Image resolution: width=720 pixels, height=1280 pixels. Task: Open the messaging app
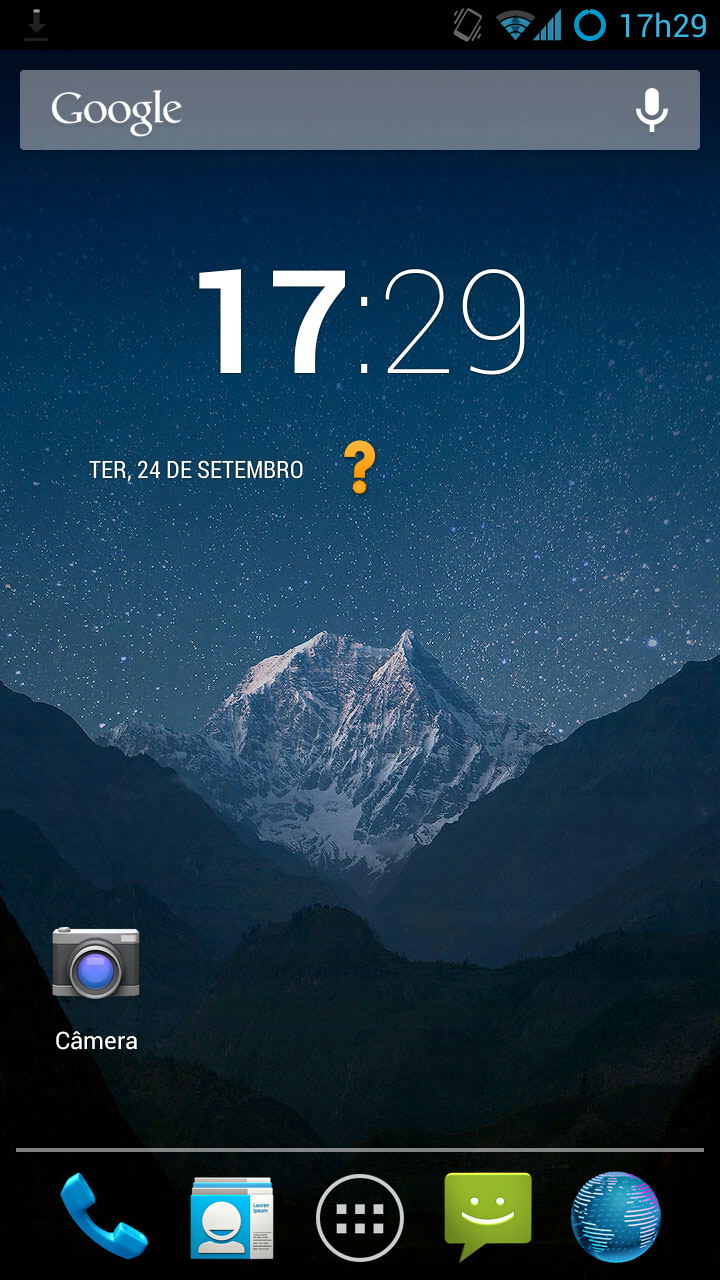(488, 1216)
